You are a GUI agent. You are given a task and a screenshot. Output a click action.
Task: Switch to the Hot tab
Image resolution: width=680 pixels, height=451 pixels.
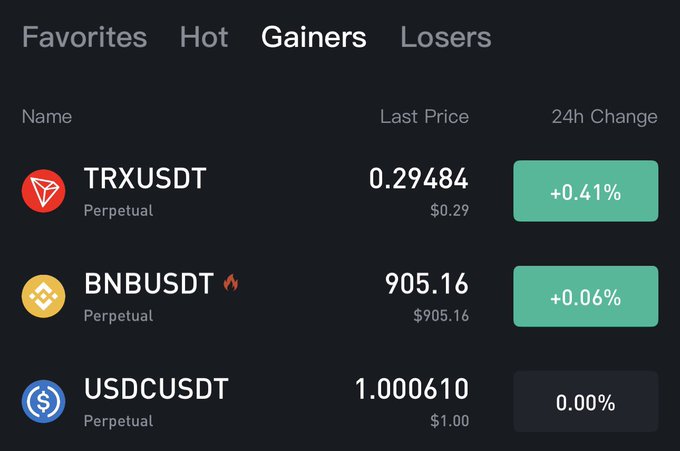pyautogui.click(x=204, y=38)
